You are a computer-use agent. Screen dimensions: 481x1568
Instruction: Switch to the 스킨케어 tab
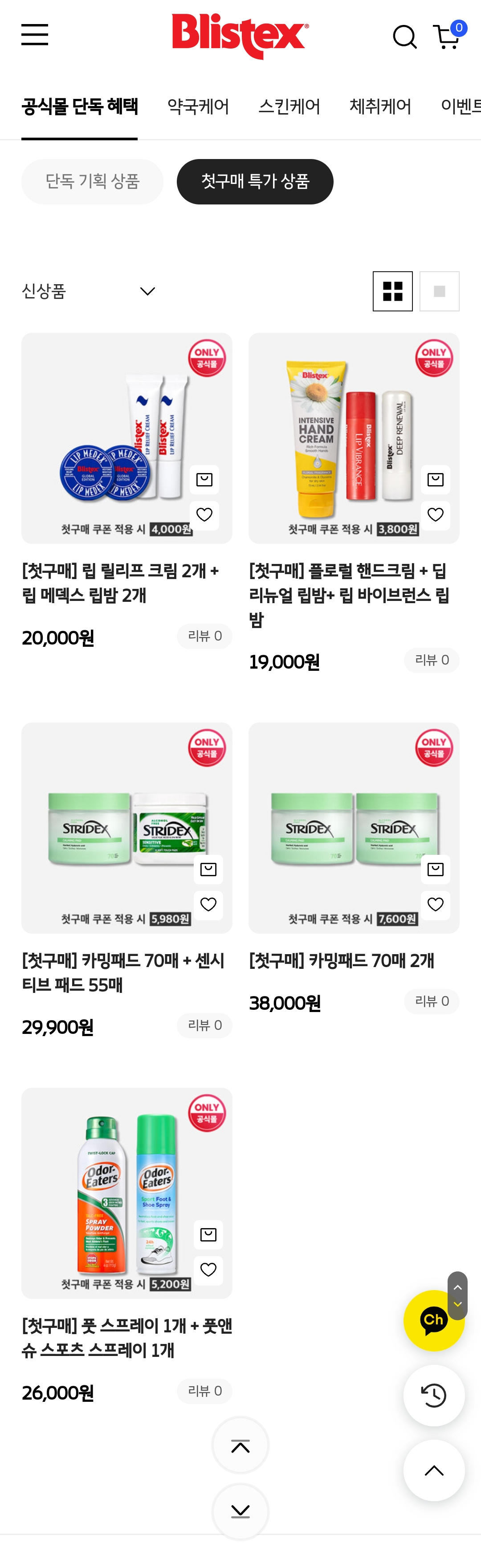coord(289,106)
